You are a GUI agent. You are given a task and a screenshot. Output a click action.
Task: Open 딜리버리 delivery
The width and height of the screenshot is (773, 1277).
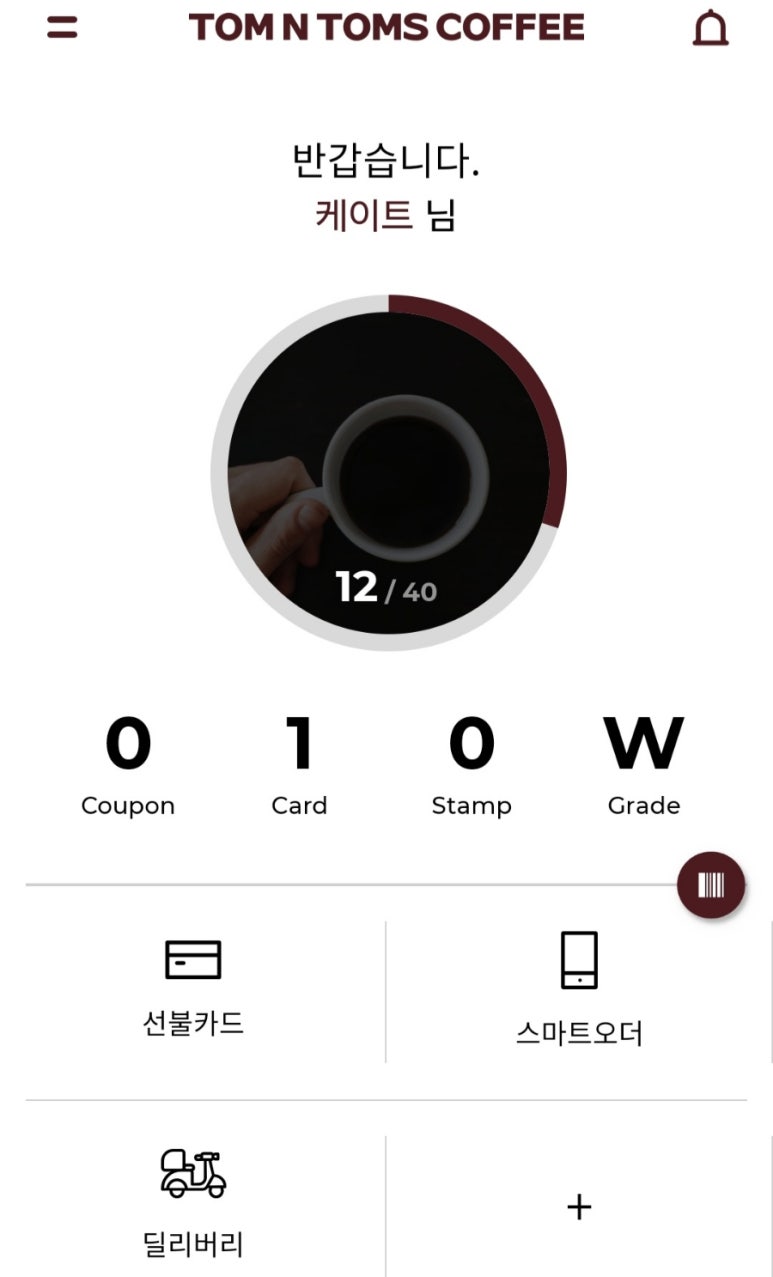tap(193, 1203)
